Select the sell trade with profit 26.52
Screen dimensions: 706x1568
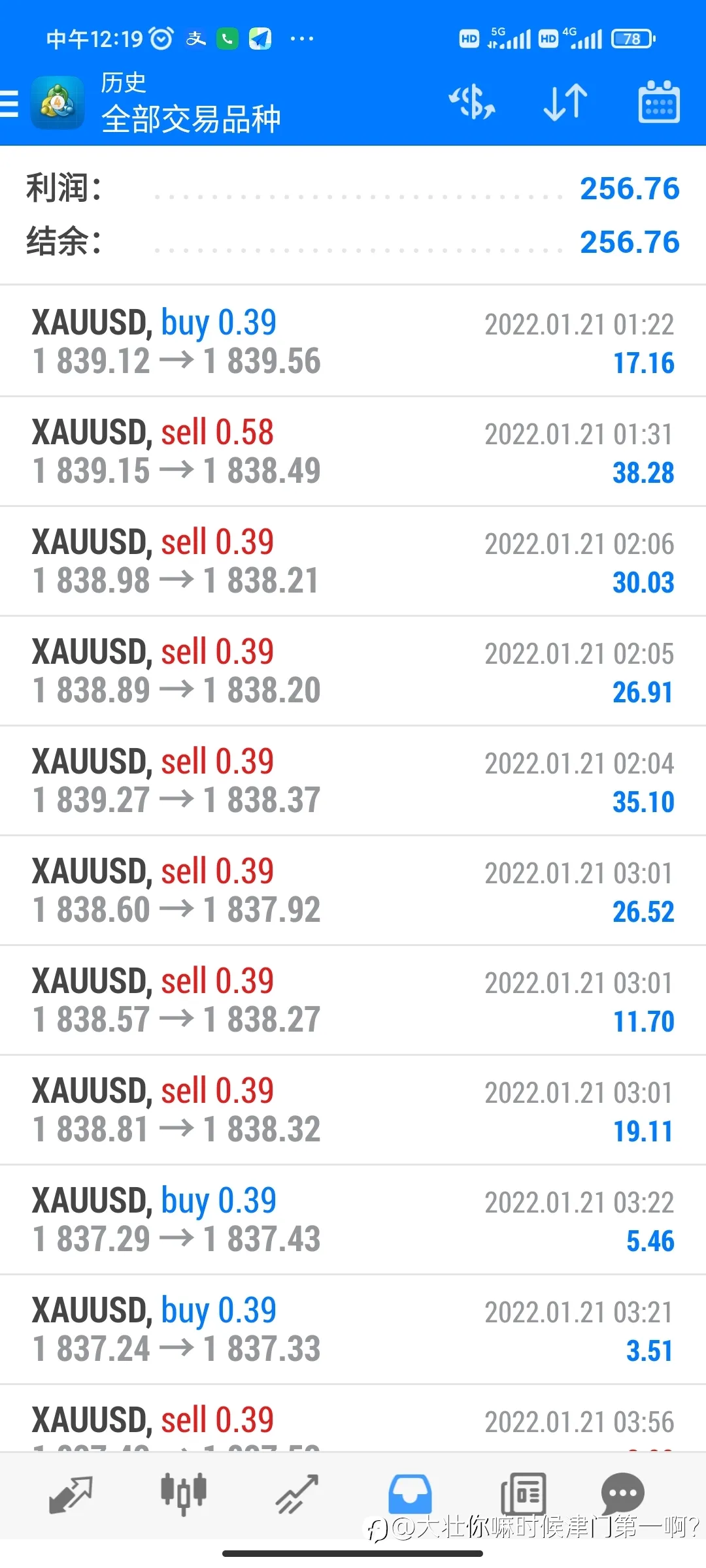point(353,890)
